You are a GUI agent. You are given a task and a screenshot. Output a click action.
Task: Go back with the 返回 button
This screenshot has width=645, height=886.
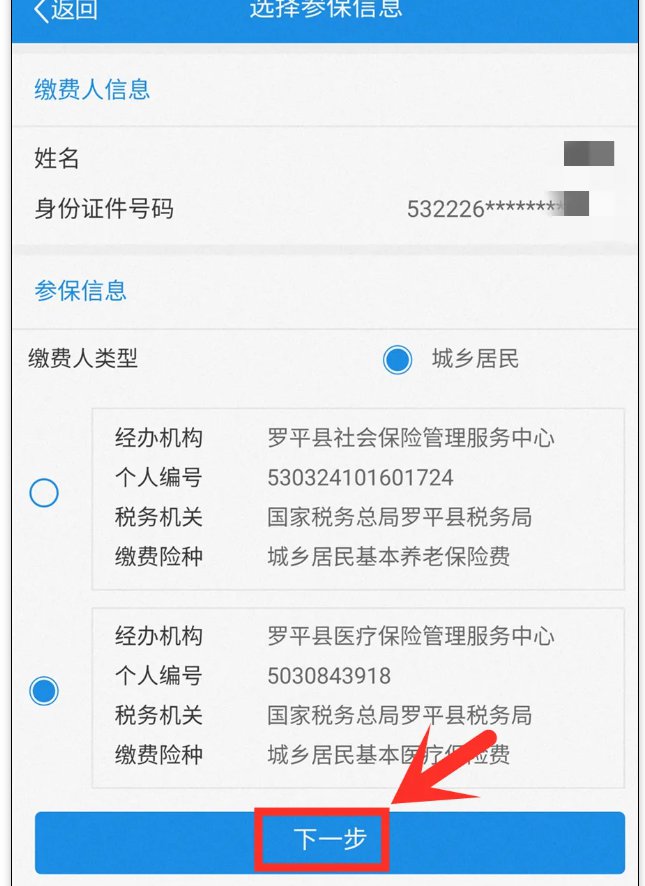point(65,11)
